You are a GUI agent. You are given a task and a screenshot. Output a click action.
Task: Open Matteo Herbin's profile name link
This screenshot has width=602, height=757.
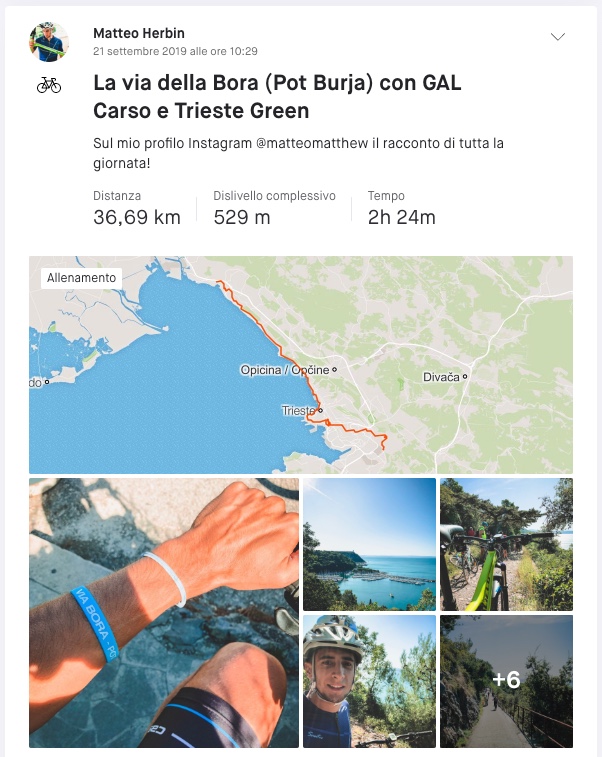coord(137,33)
